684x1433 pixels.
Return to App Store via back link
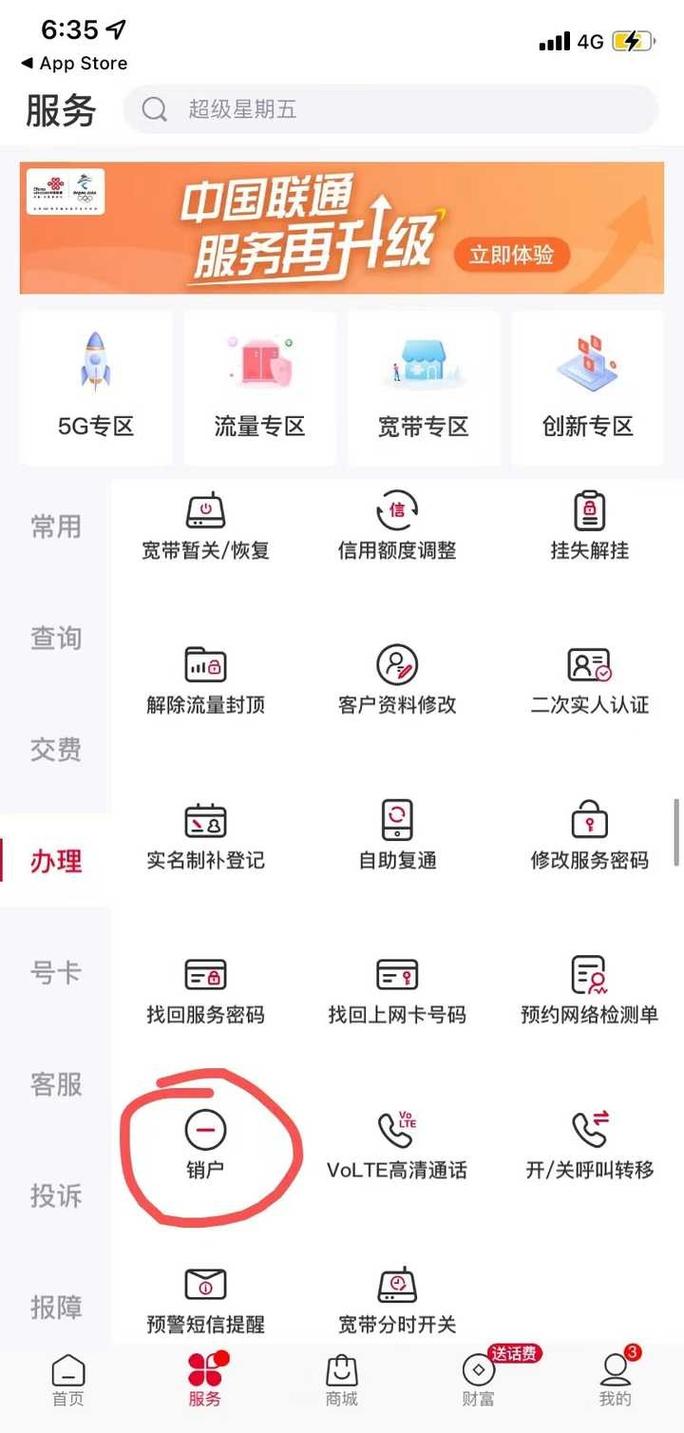click(x=74, y=63)
